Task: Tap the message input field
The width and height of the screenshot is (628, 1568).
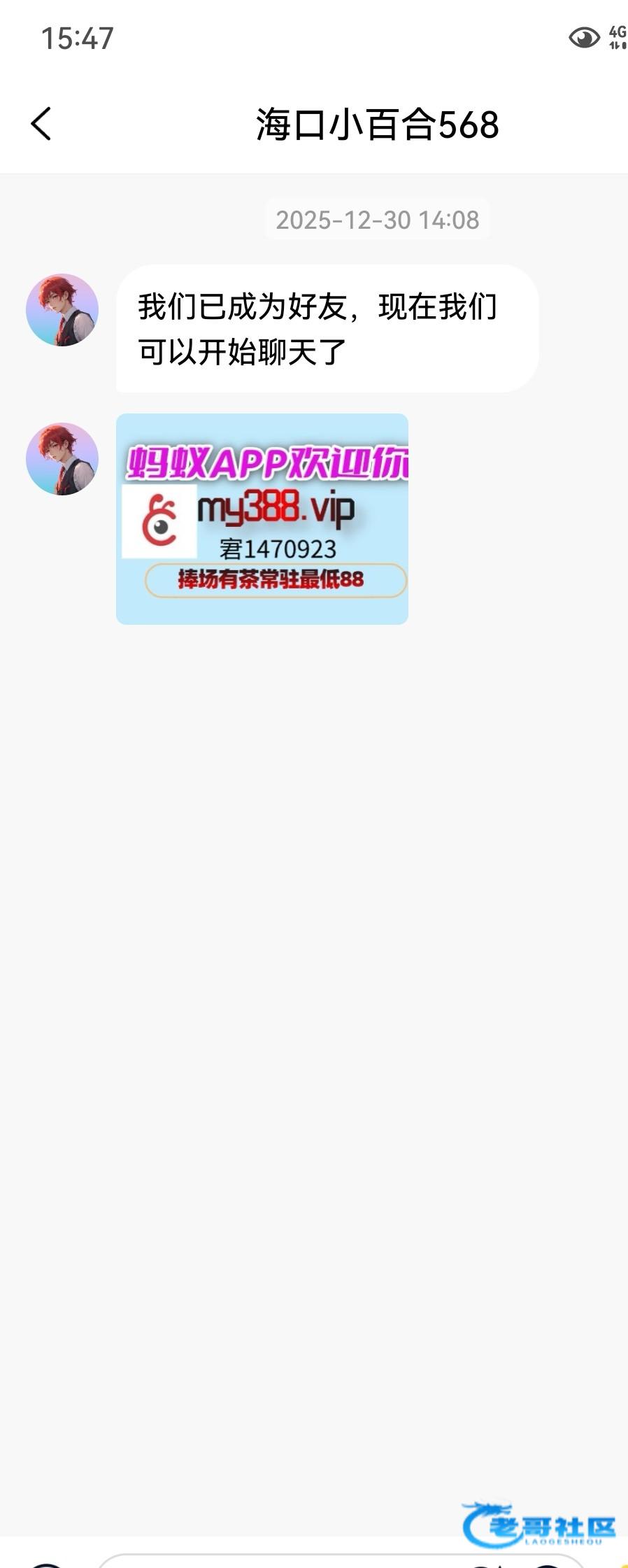Action: (x=280, y=1562)
